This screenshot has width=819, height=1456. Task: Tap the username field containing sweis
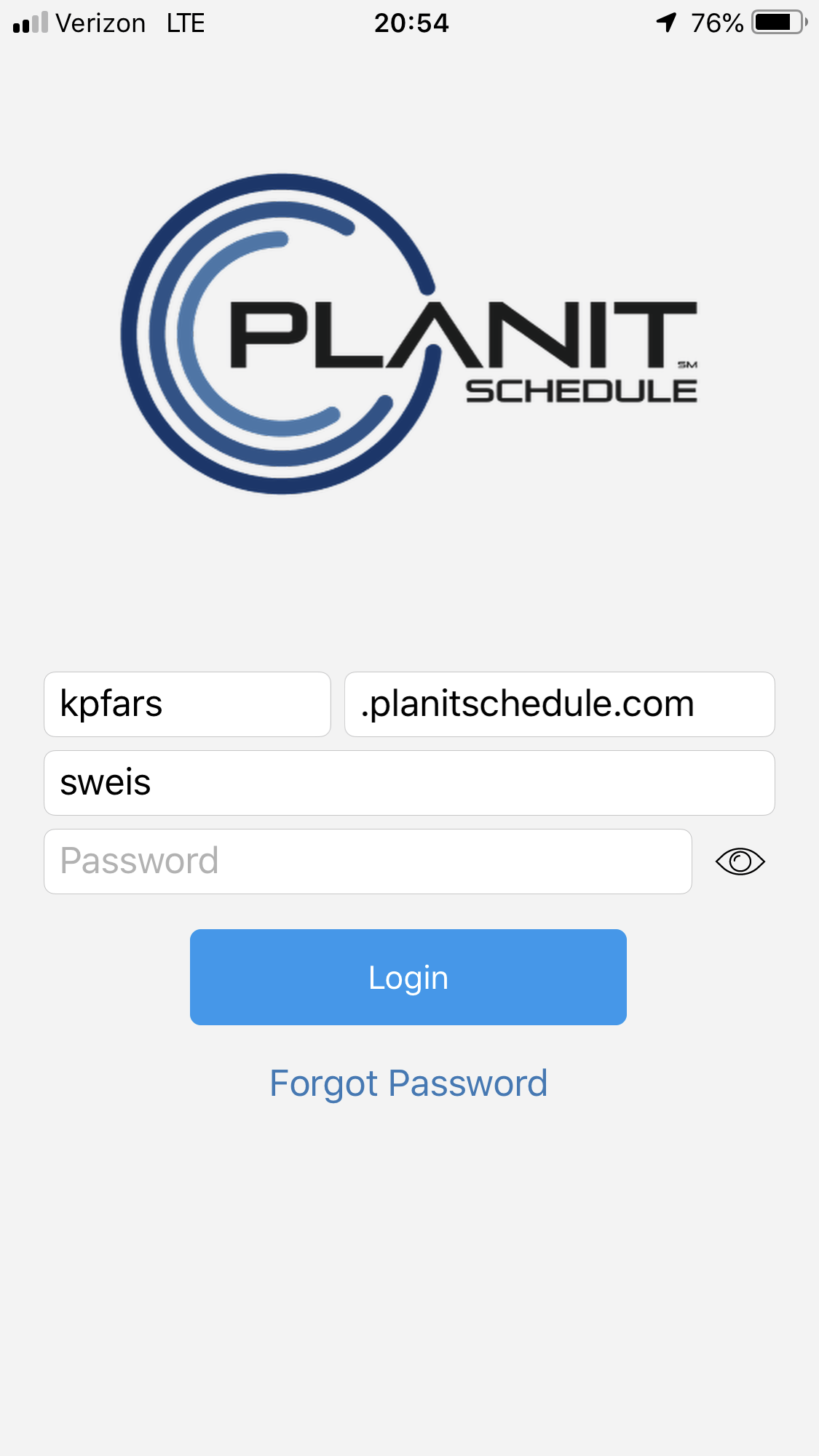(409, 783)
